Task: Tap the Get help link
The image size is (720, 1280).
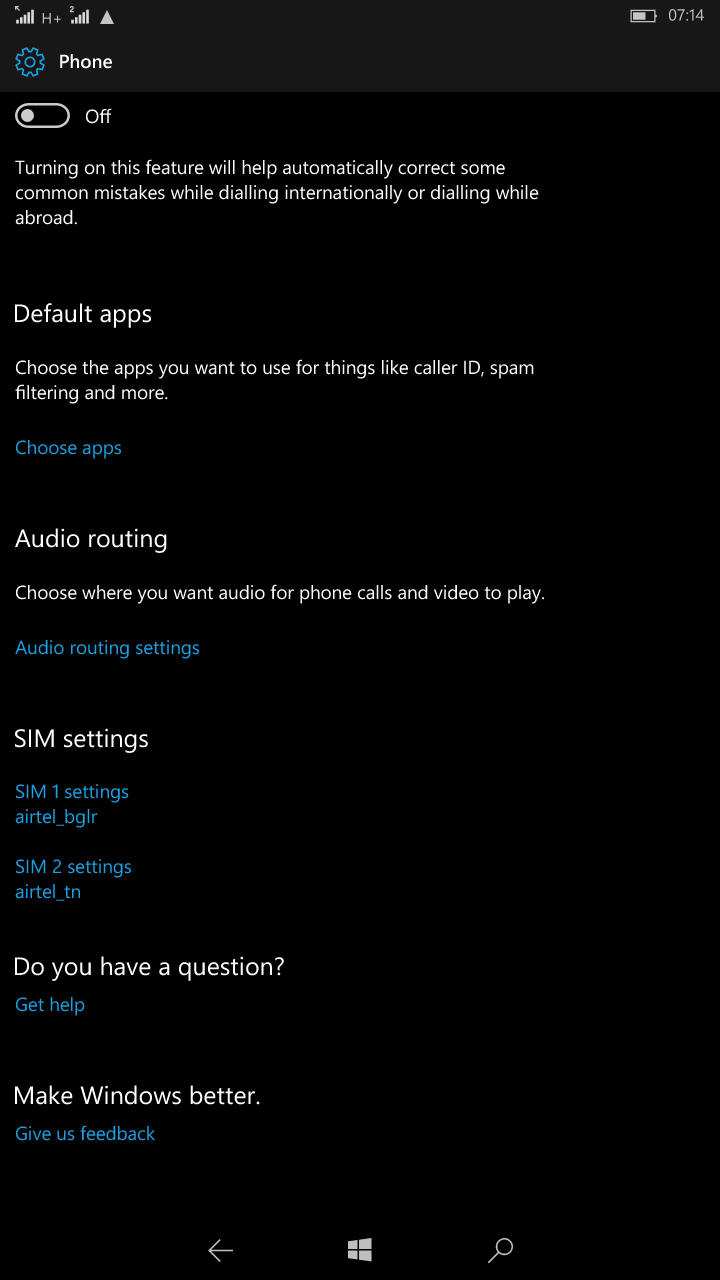Action: point(50,1005)
